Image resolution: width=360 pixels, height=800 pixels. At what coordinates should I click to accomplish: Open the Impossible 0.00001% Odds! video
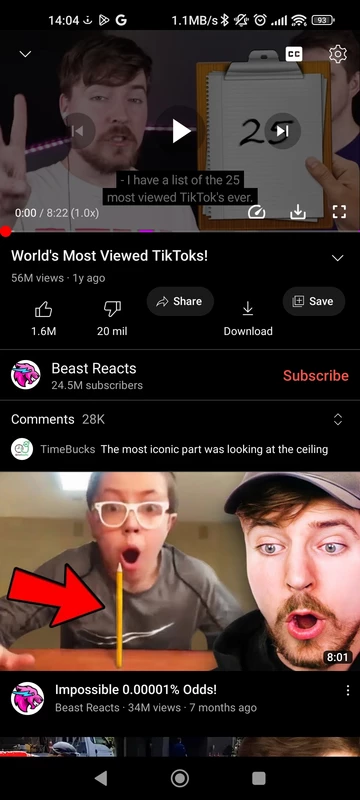pyautogui.click(x=180, y=571)
